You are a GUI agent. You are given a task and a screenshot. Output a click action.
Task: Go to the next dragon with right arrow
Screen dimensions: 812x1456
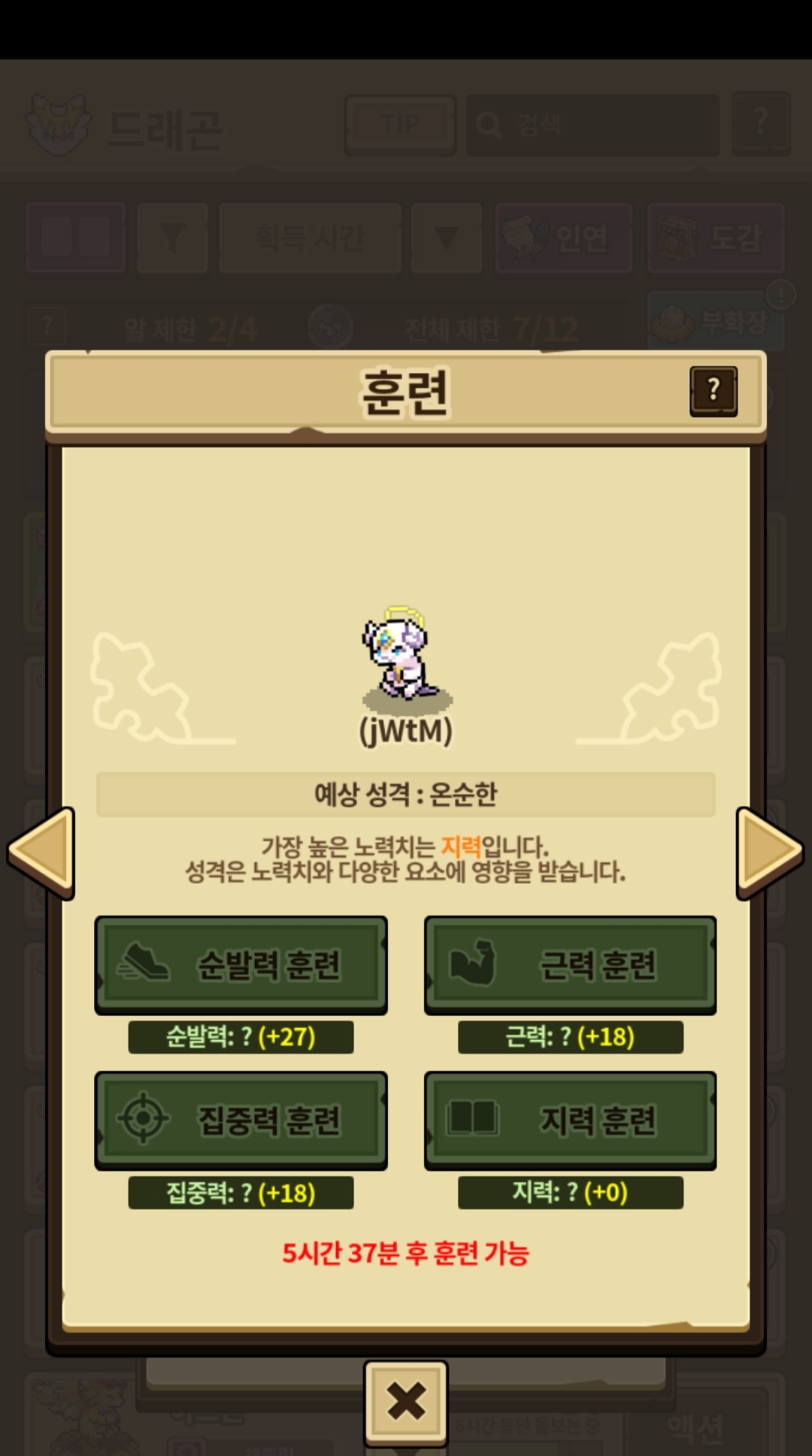point(770,853)
